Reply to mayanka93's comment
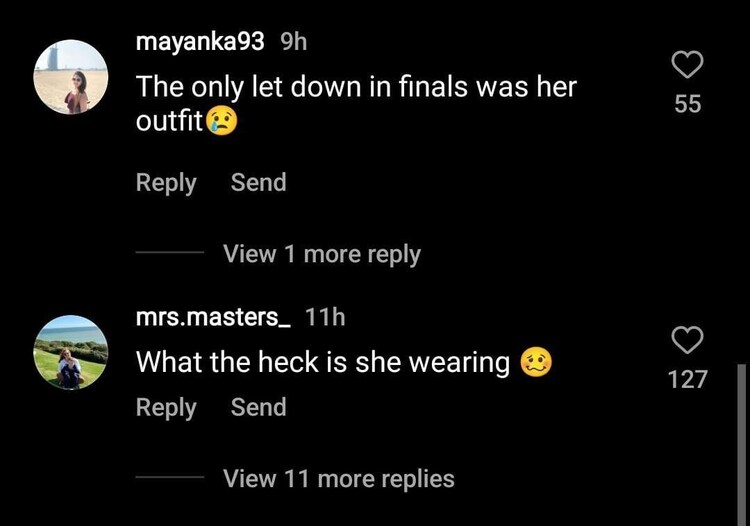Screen dimensions: 750x526 pos(166,183)
